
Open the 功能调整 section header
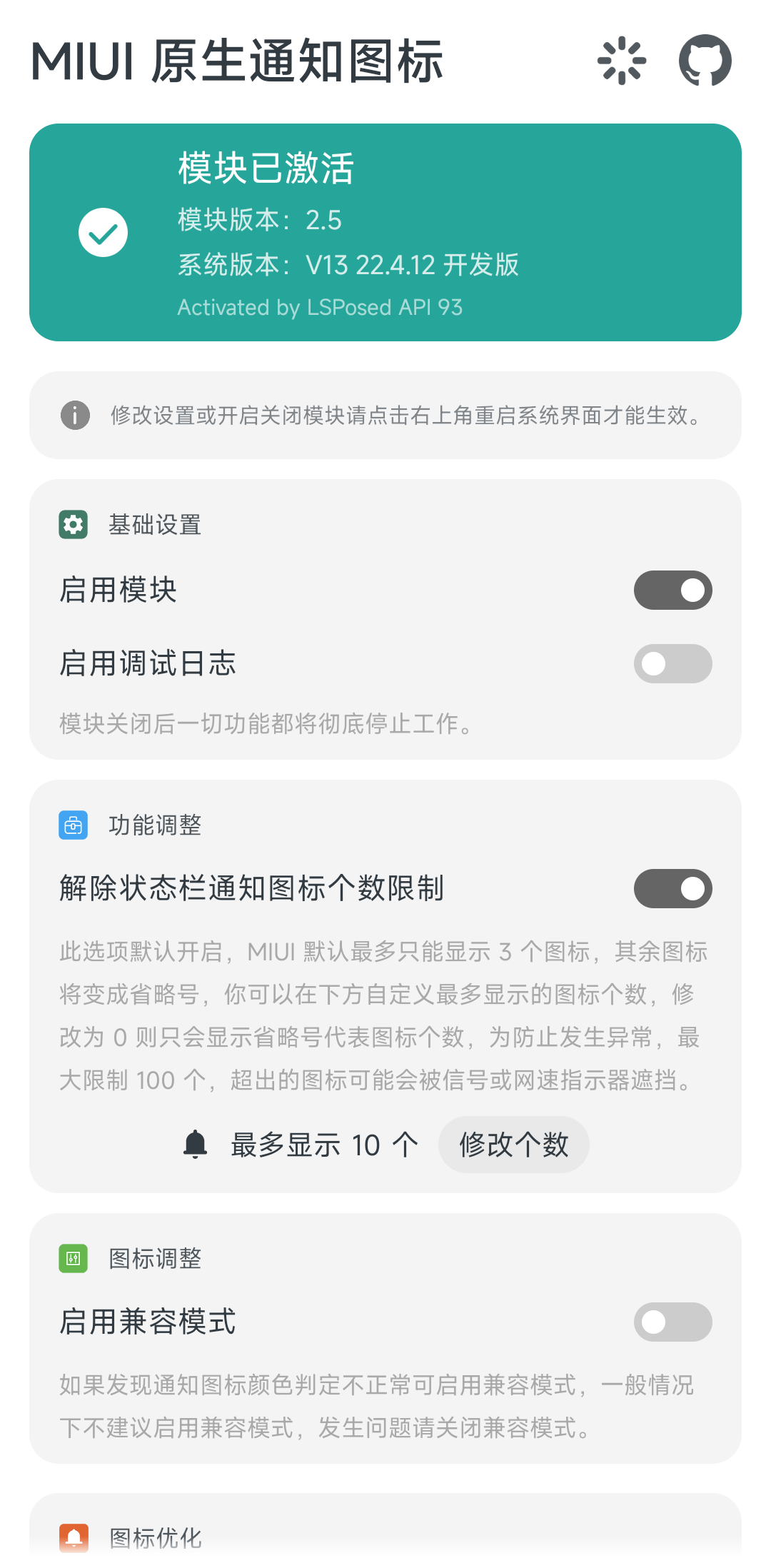coord(156,825)
